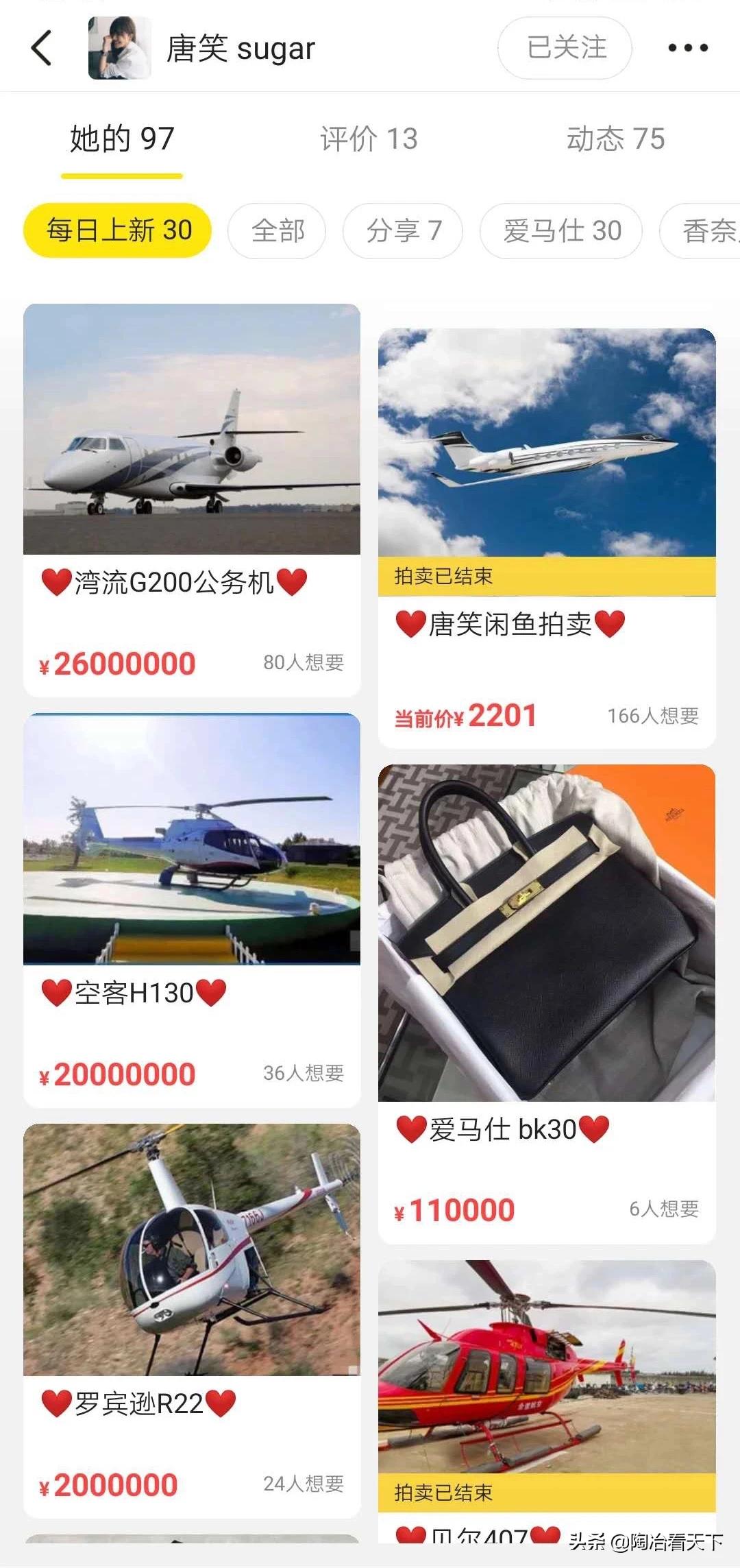This screenshot has height=1568, width=740.
Task: Choose the 分享 7 filter category
Action: (403, 231)
